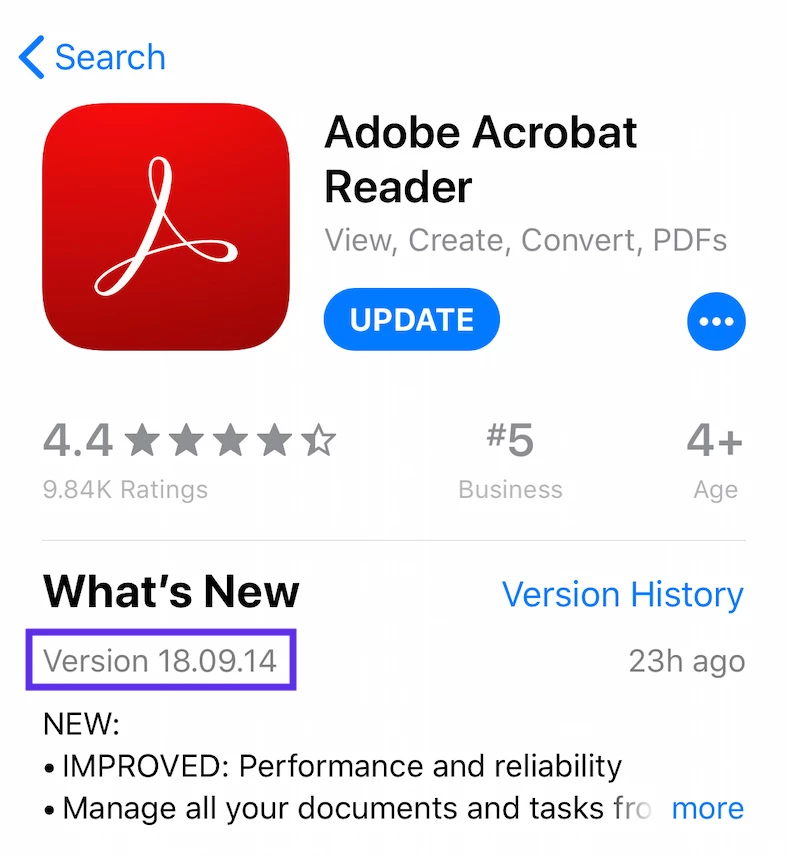Expand release notes with more
The width and height of the screenshot is (788, 858).
[707, 807]
